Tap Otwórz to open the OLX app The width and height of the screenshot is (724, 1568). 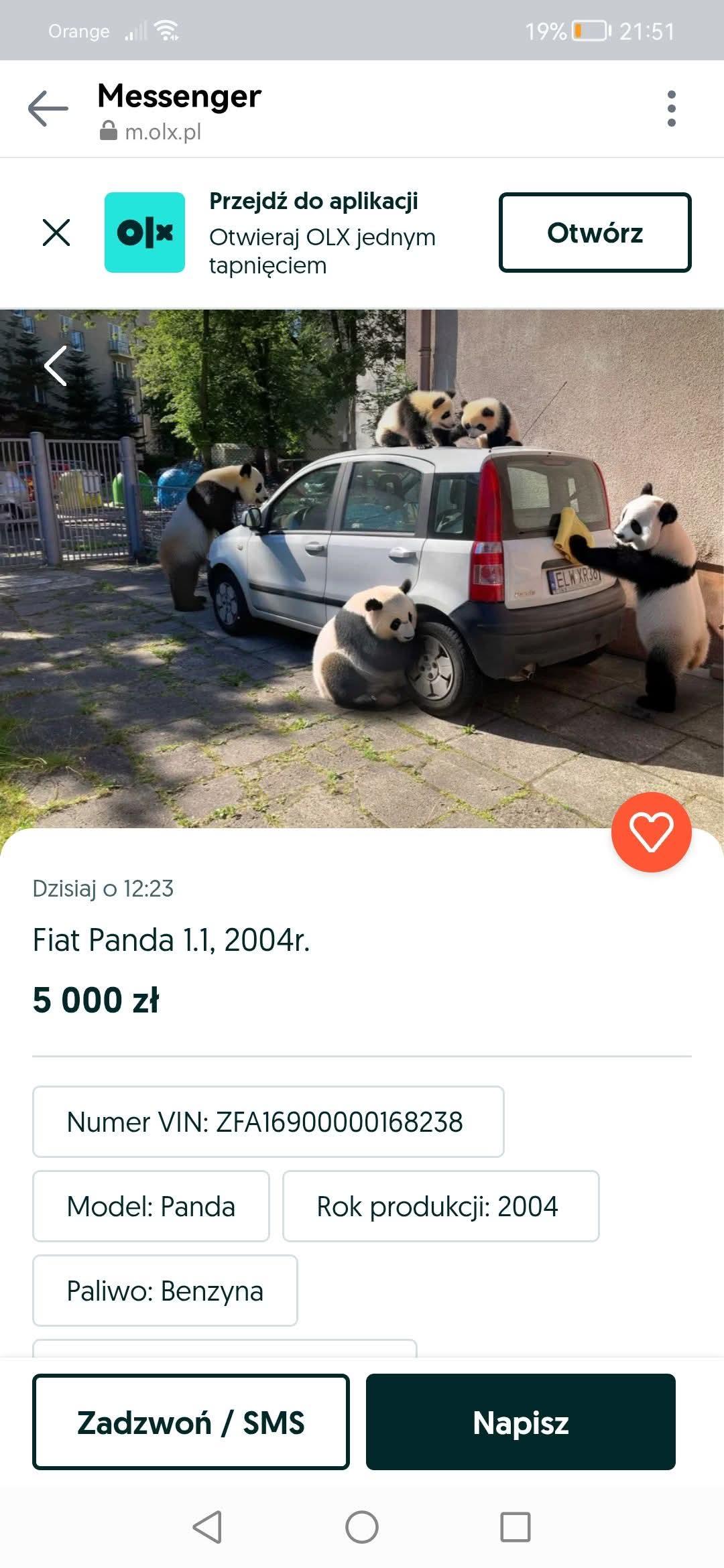tap(595, 233)
